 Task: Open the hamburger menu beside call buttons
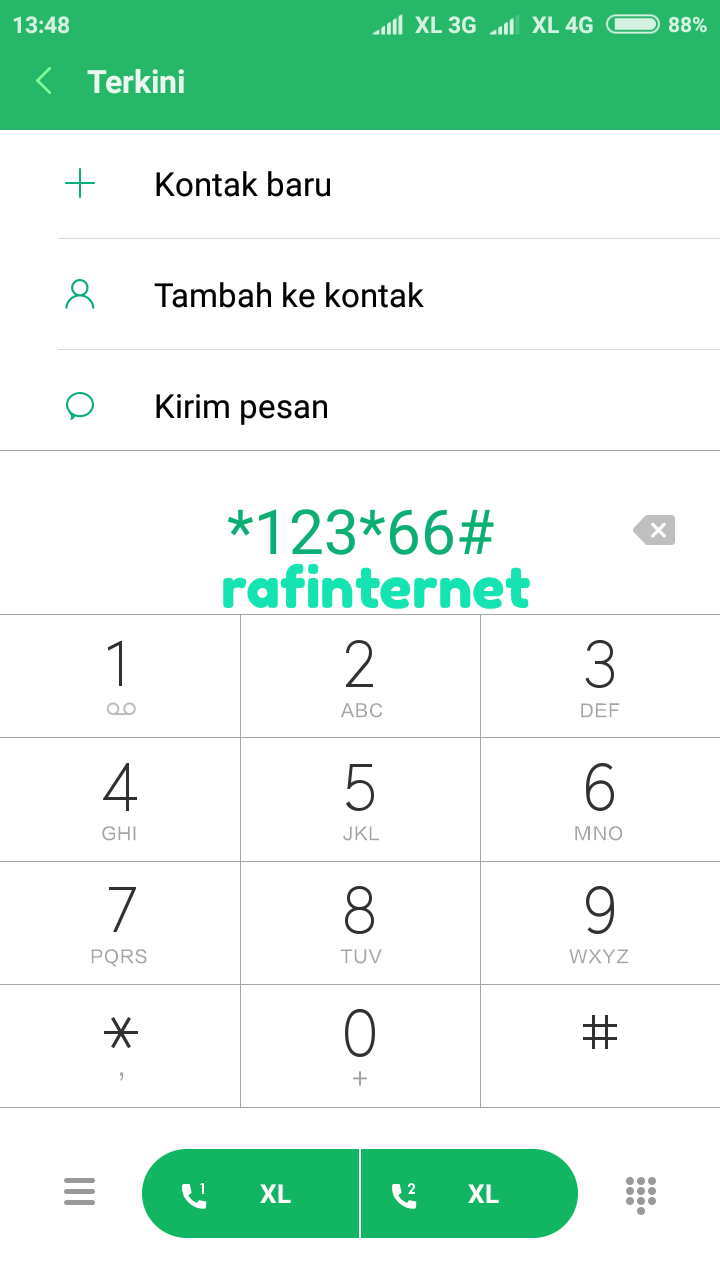(x=79, y=1192)
